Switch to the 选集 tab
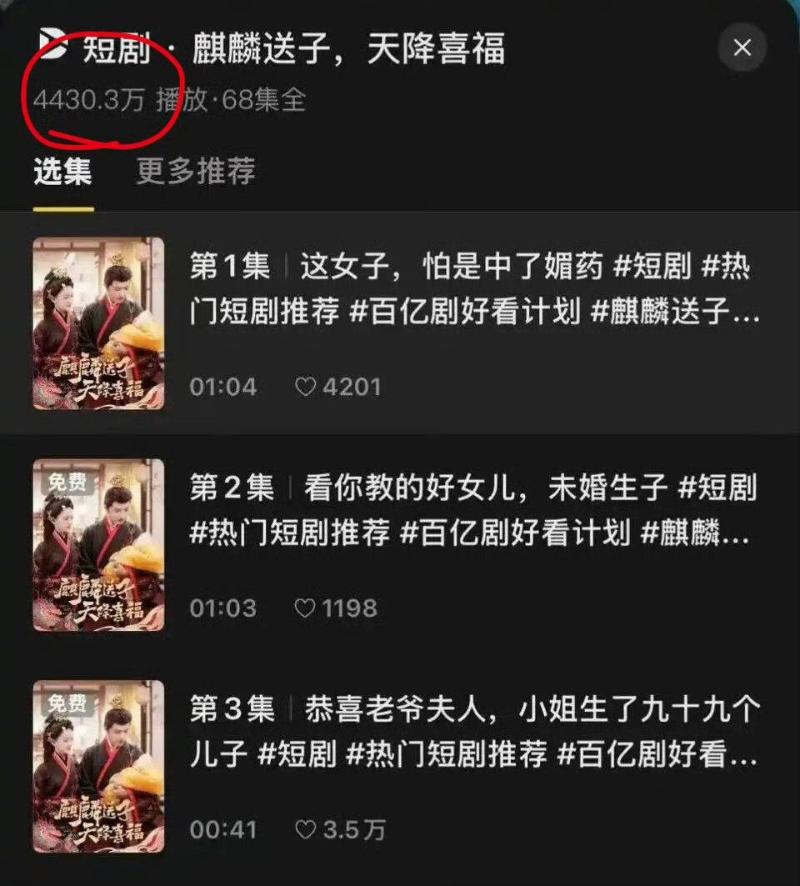The height and width of the screenshot is (886, 800). tap(63, 172)
